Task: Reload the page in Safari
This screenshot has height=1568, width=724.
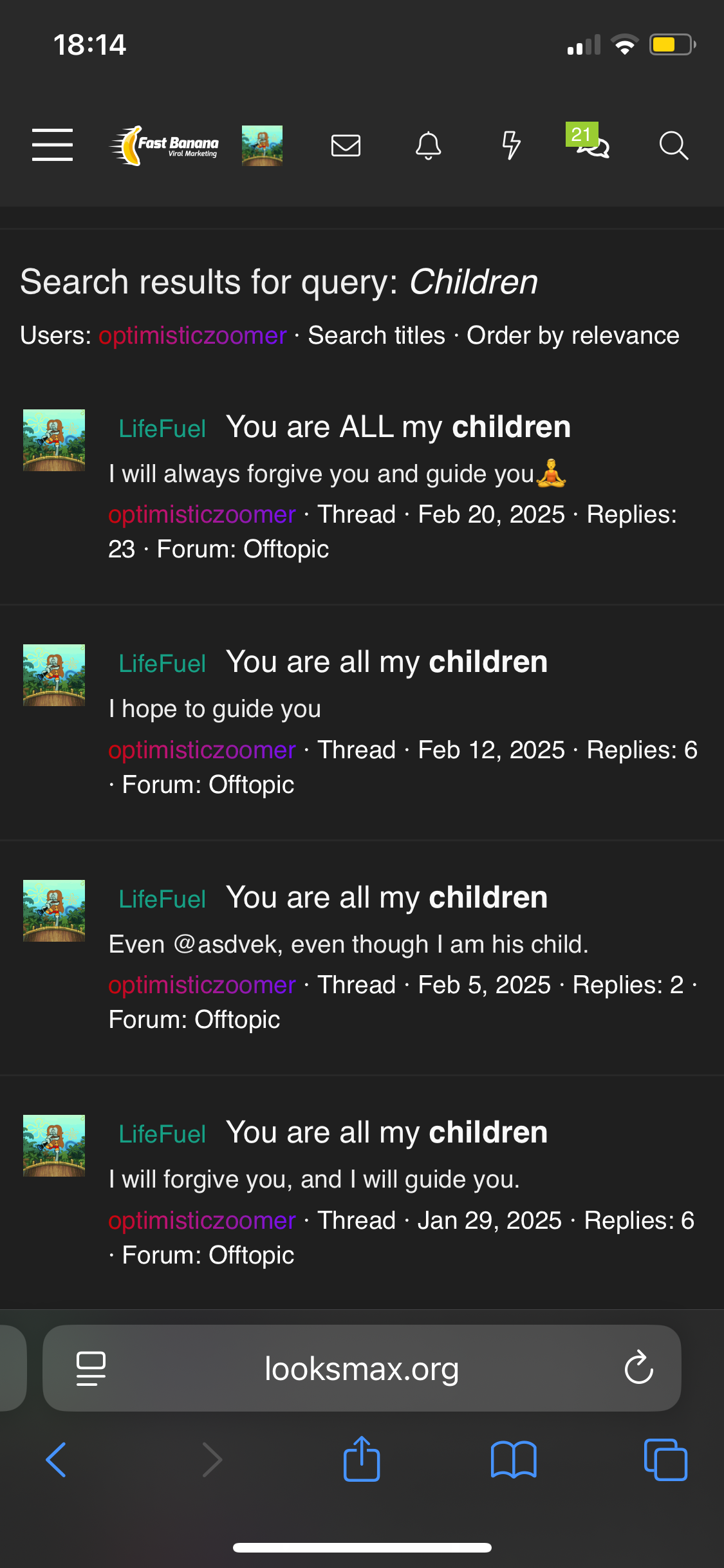Action: point(638,1368)
